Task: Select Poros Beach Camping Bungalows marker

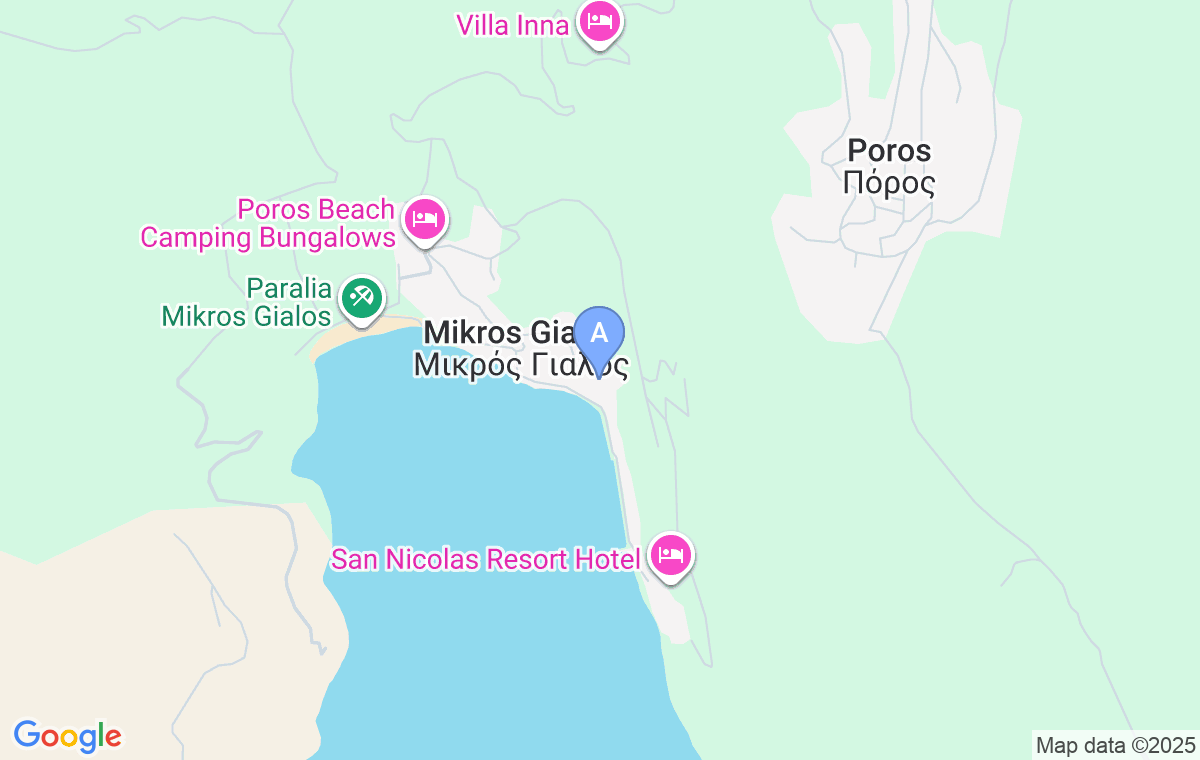Action: pos(425,219)
